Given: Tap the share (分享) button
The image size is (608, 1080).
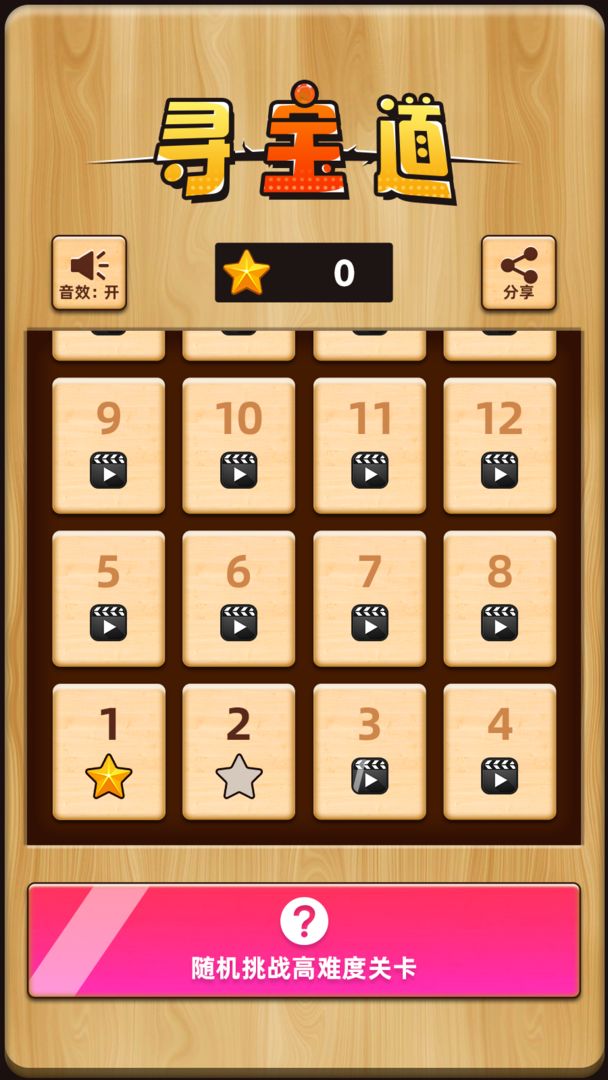Looking at the screenshot, I should pos(518,272).
